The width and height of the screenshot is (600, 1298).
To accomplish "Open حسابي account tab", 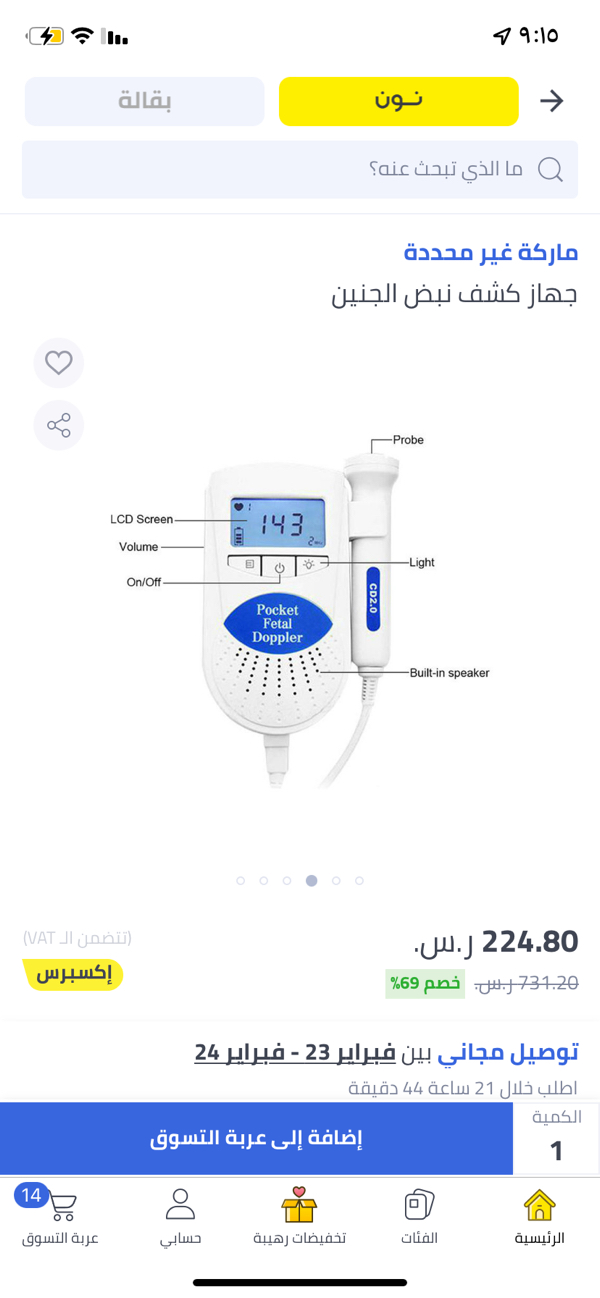I will (180, 1216).
